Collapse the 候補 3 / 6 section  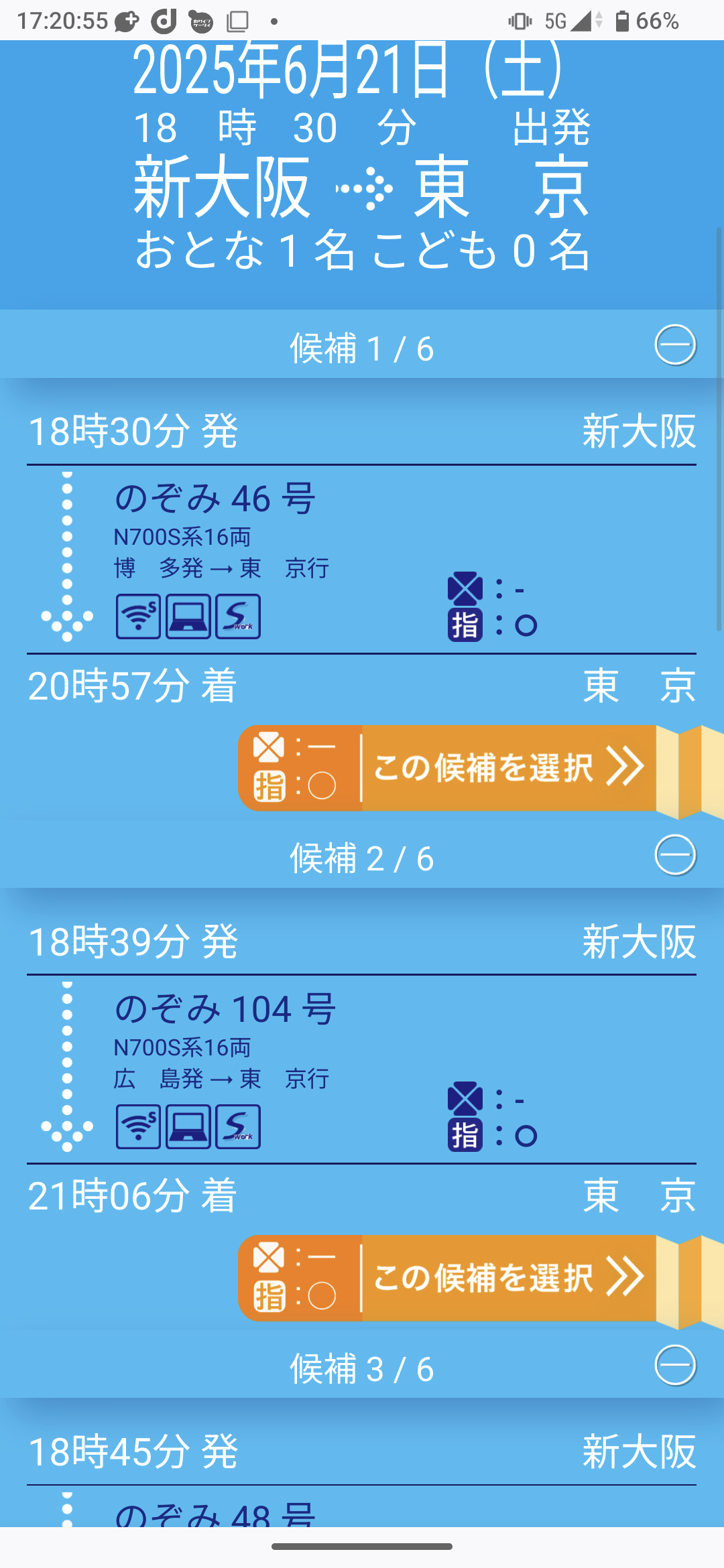pyautogui.click(x=675, y=1365)
